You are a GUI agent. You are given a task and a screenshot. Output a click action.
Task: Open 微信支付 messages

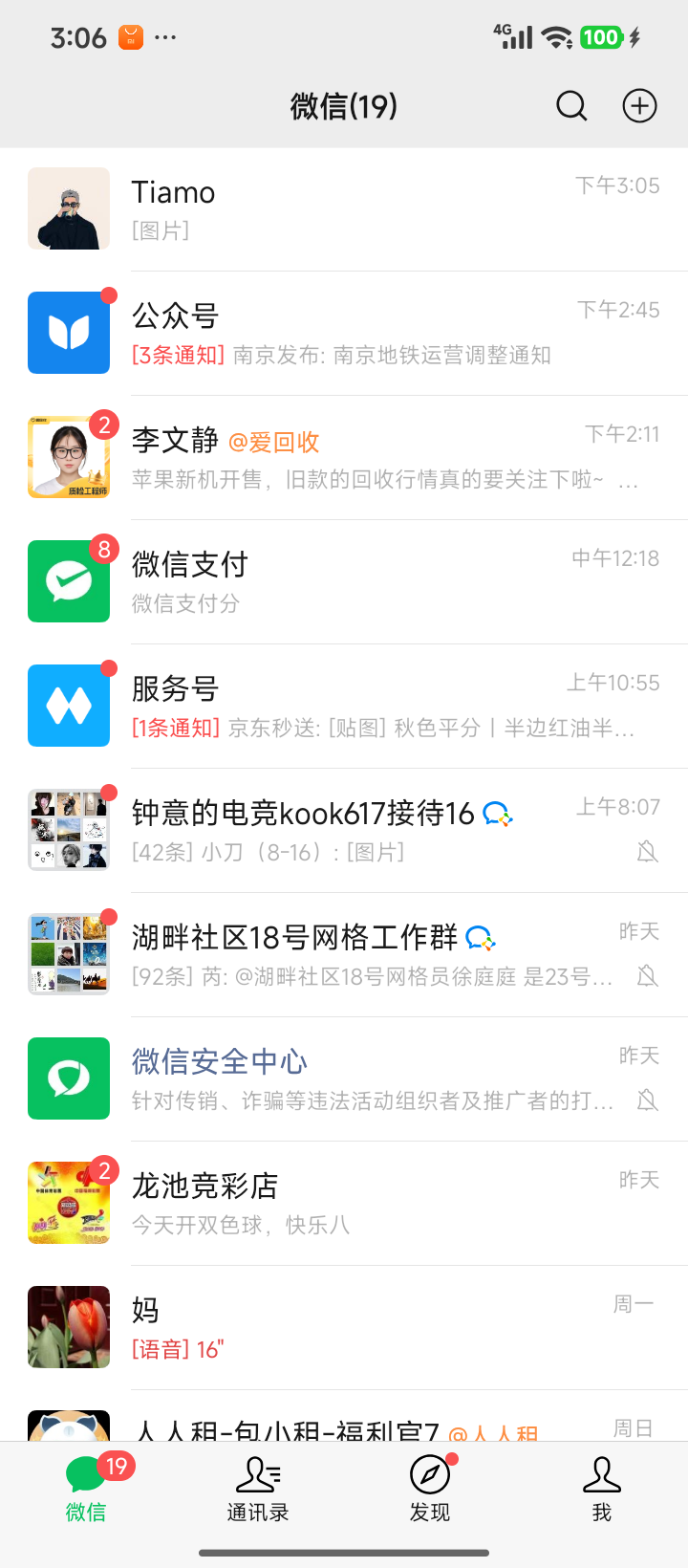click(x=344, y=582)
